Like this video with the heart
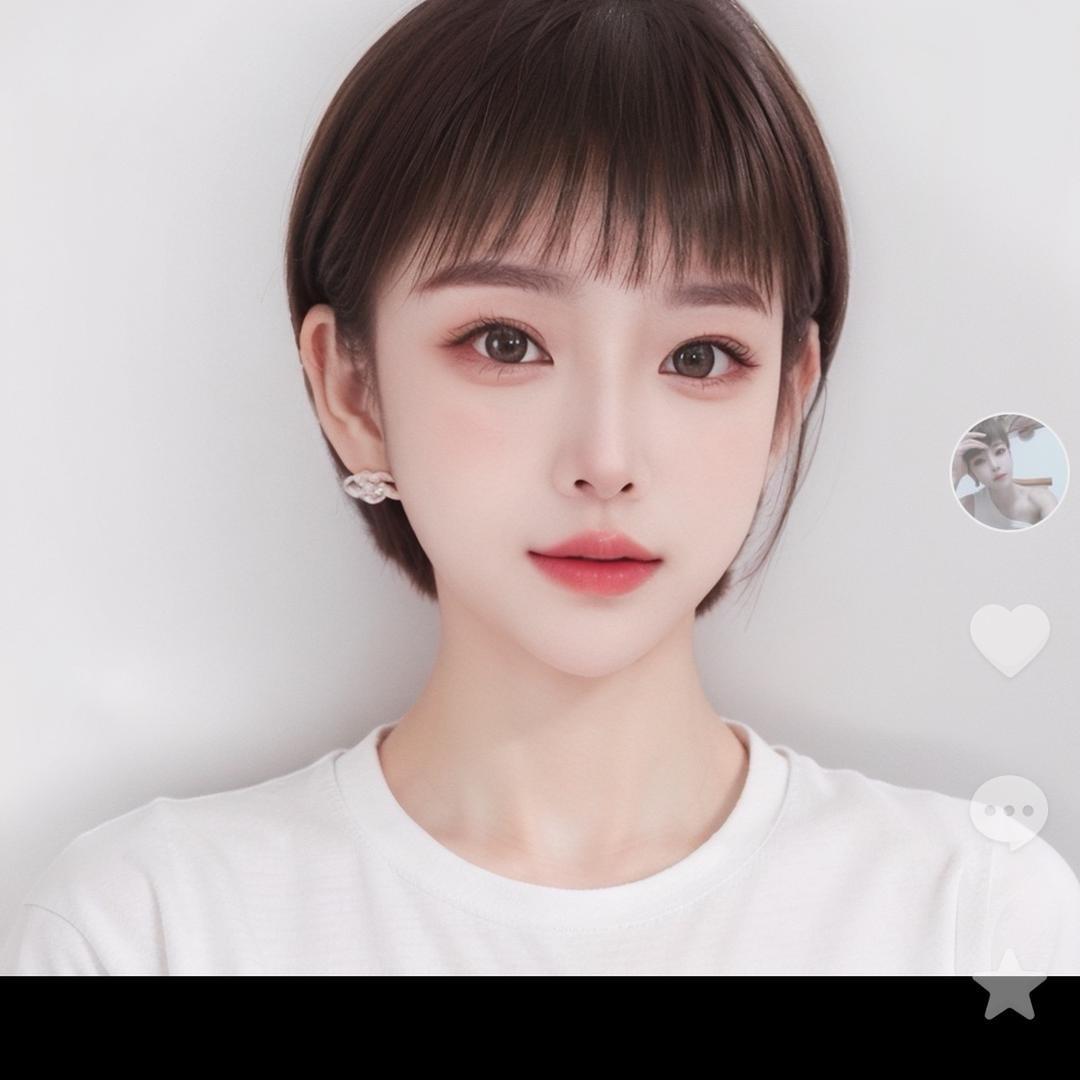 pos(1010,640)
